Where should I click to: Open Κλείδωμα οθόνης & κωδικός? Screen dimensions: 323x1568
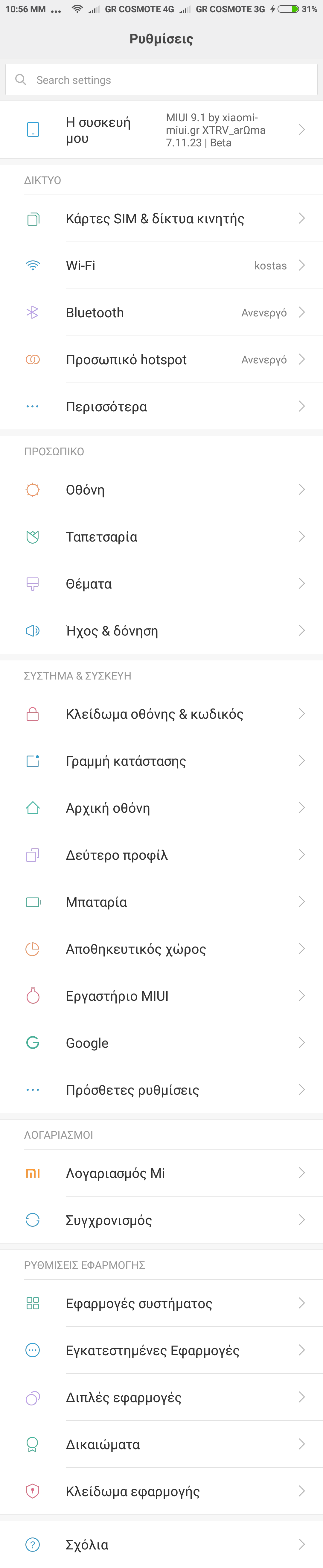pyautogui.click(x=161, y=714)
